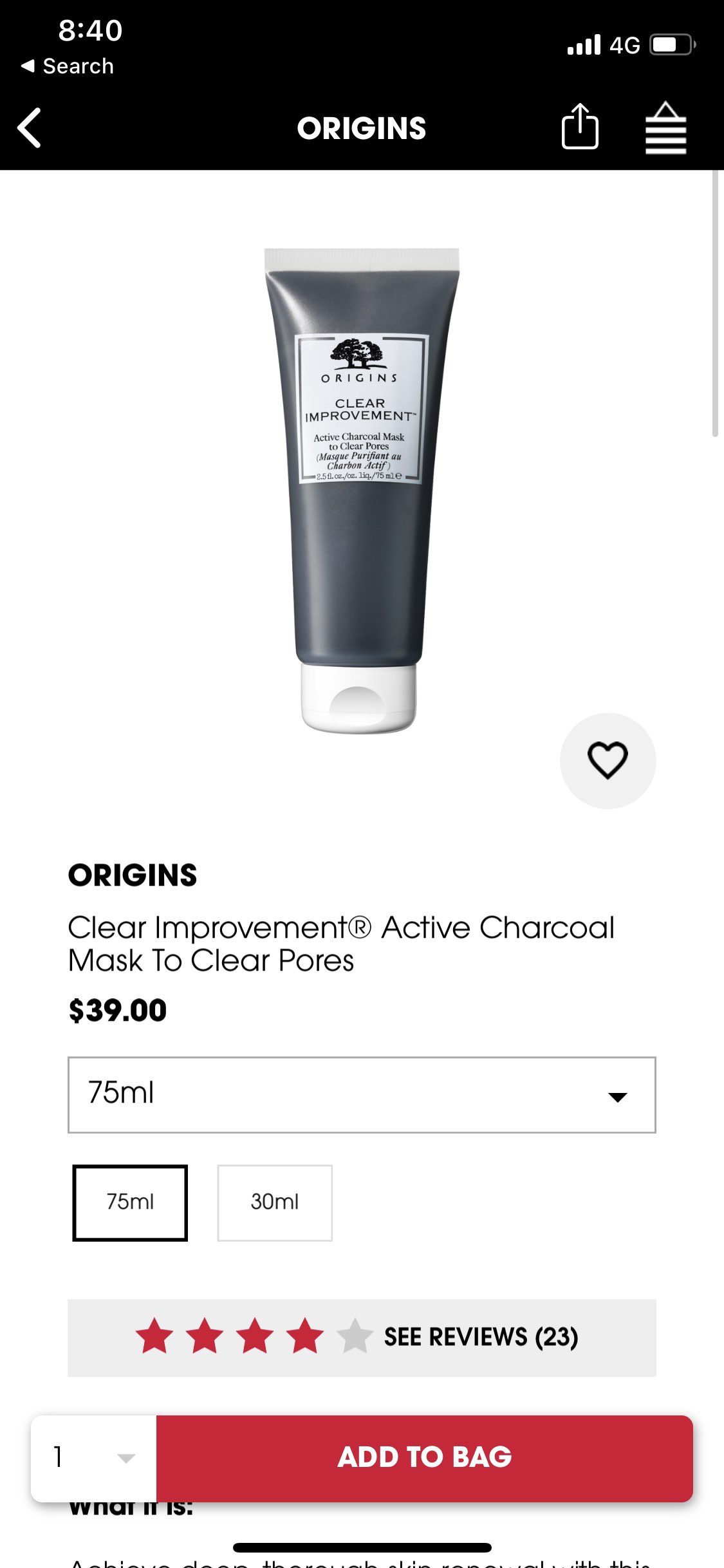Add to Bag
Viewport: 724px width, 1568px height.
click(x=425, y=1457)
